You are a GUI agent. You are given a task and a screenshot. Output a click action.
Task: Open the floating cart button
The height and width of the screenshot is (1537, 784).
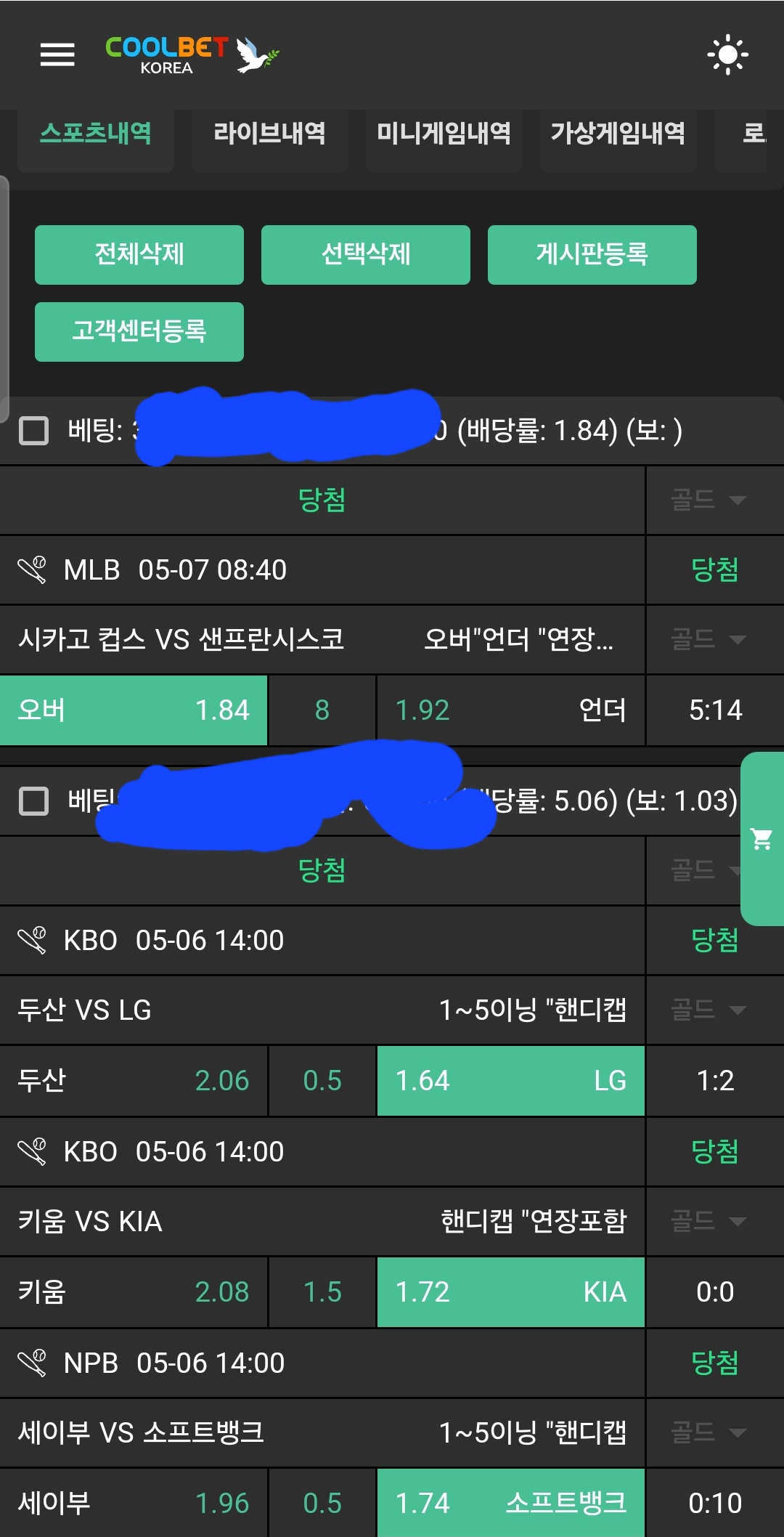coord(761,839)
